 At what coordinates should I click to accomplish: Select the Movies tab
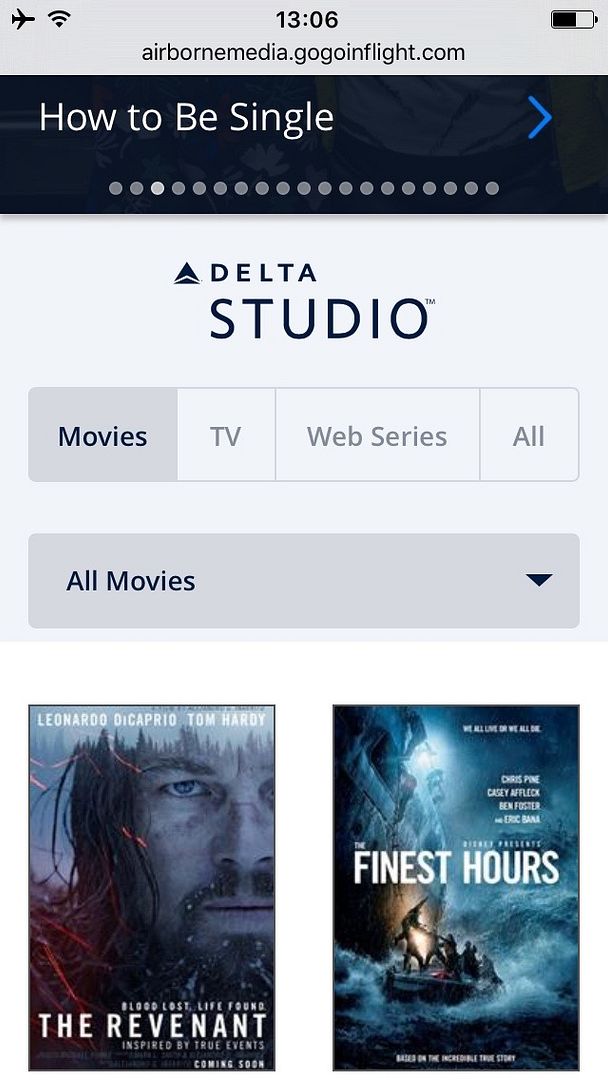(103, 436)
